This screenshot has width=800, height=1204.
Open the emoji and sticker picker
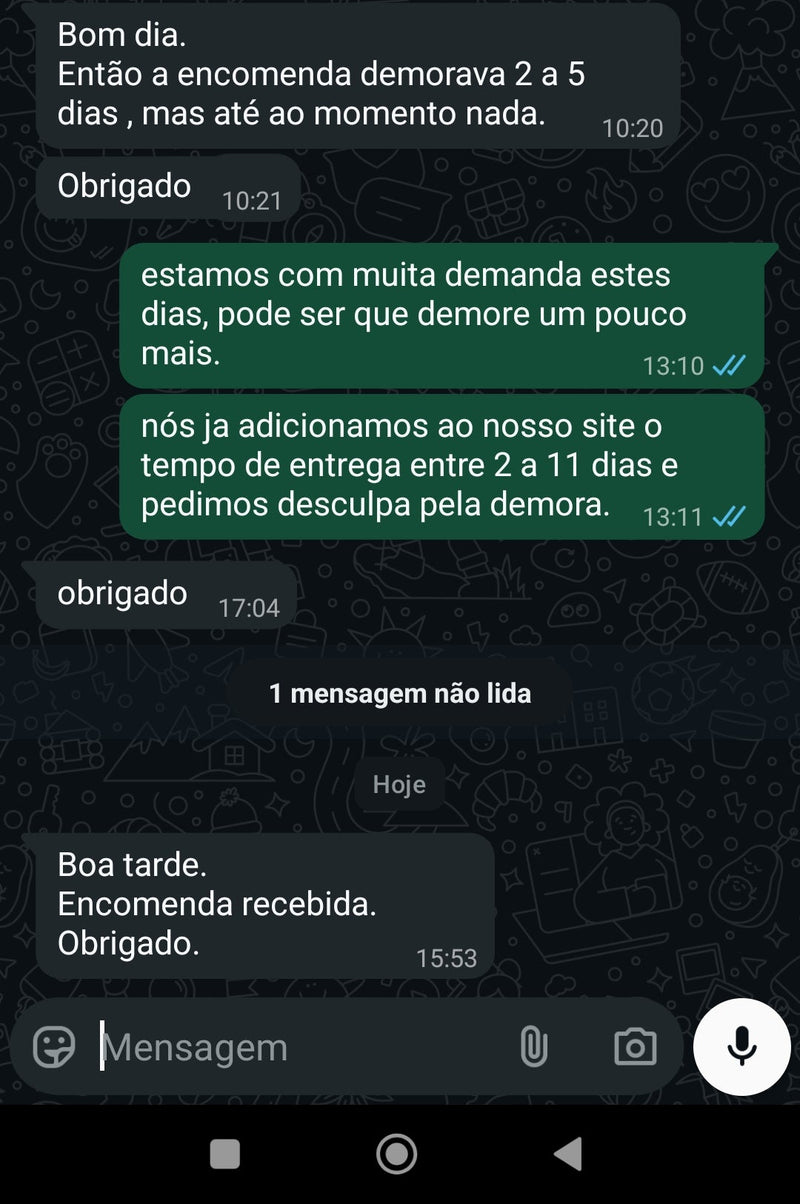coord(54,1047)
